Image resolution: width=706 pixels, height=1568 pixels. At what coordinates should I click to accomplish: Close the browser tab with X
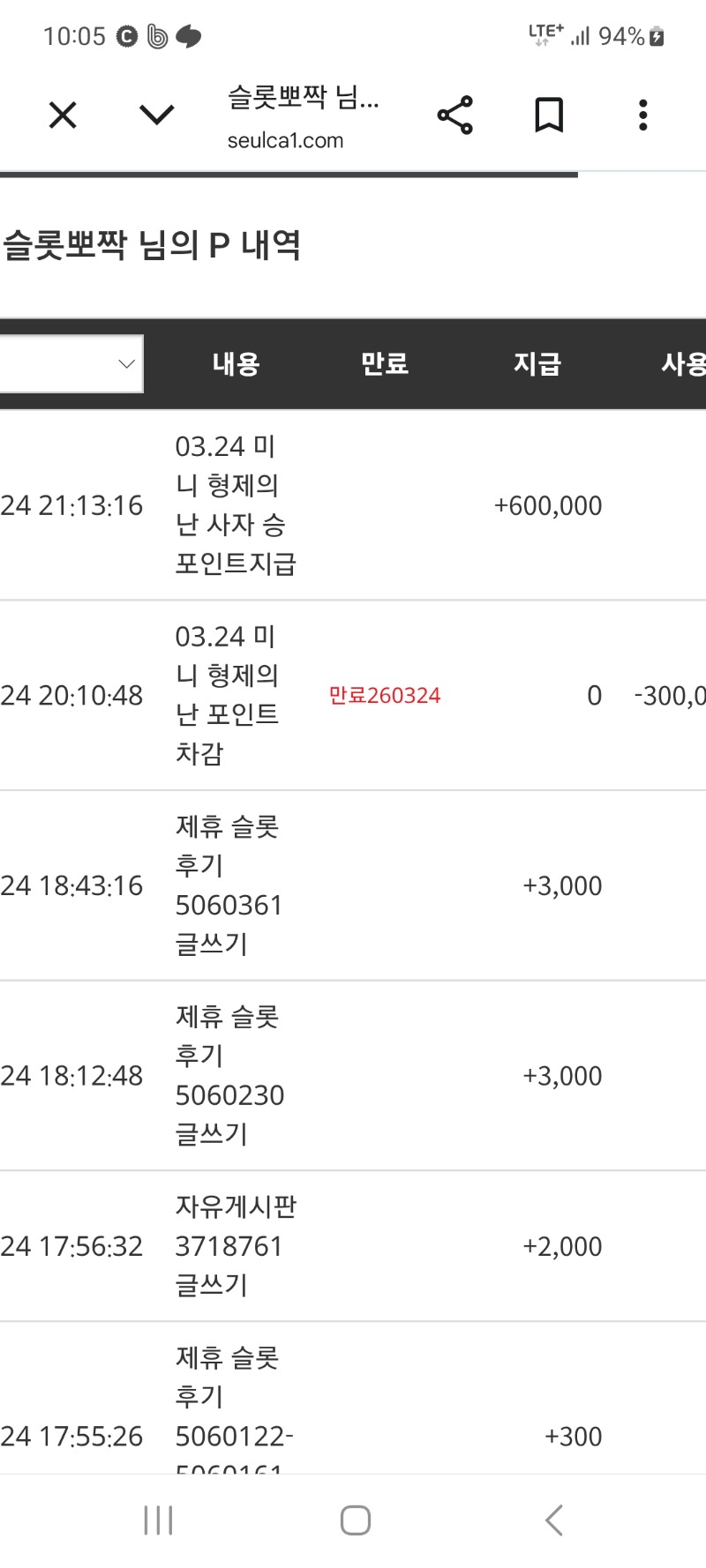[63, 115]
